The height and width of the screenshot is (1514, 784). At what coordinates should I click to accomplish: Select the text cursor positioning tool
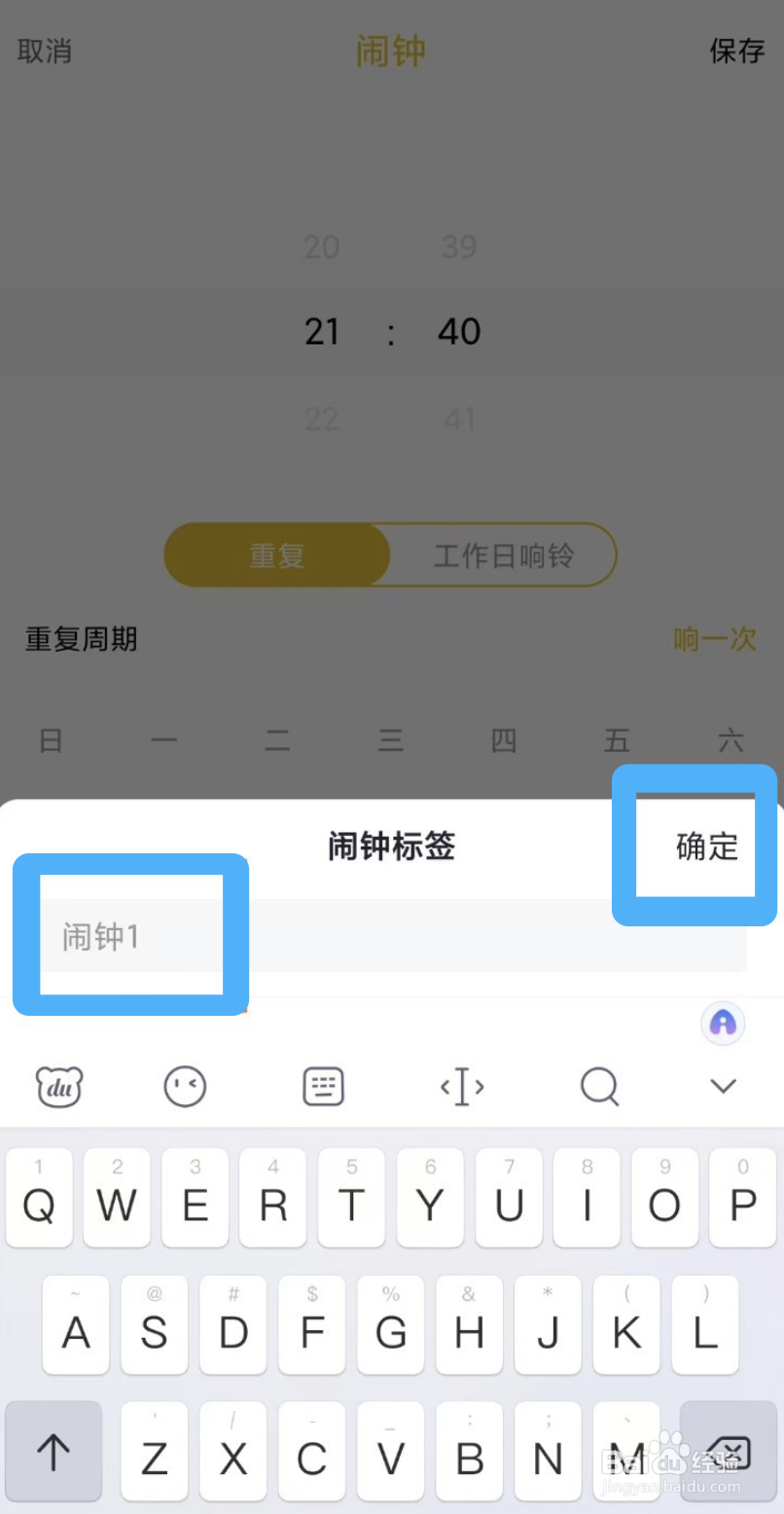(461, 1087)
